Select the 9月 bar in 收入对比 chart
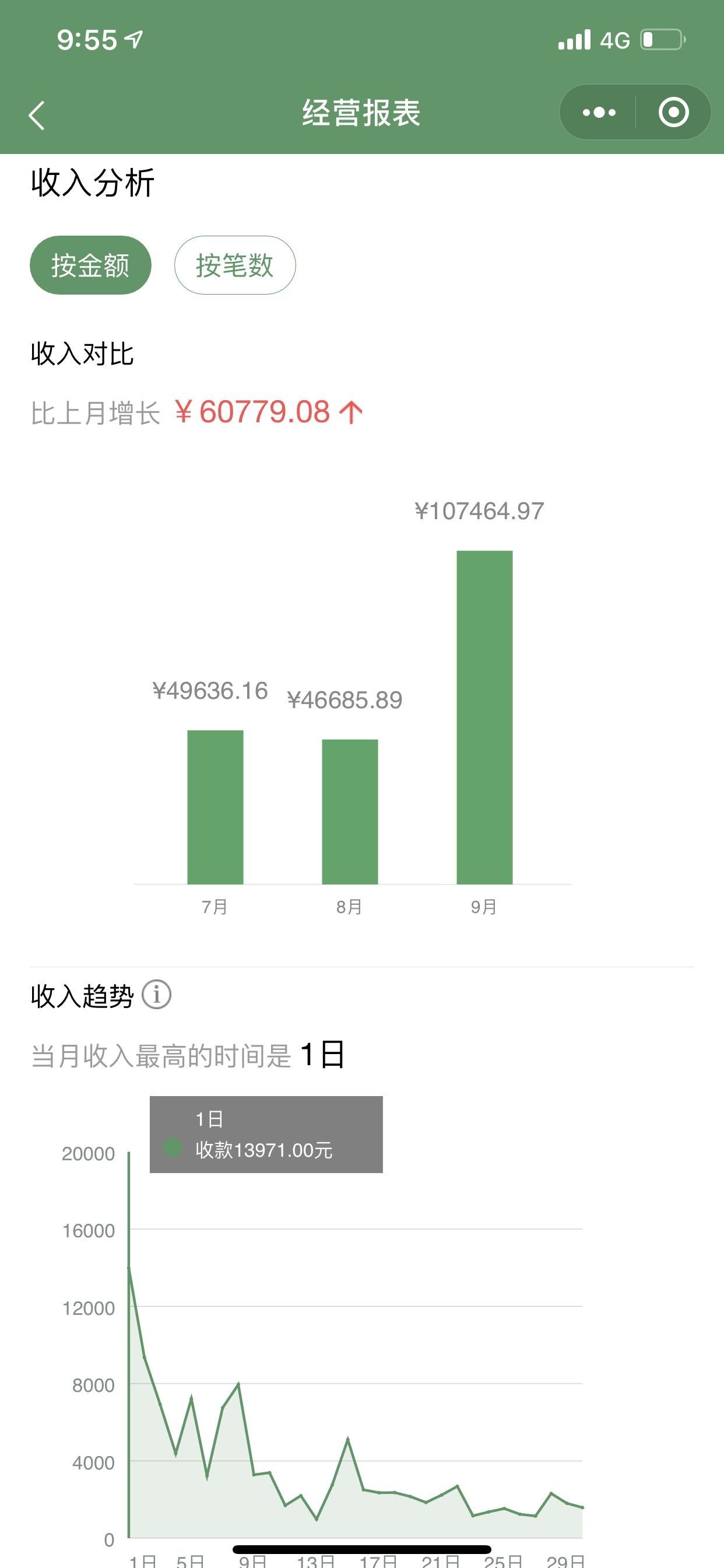Screen dimensions: 724x1568 pos(484,718)
